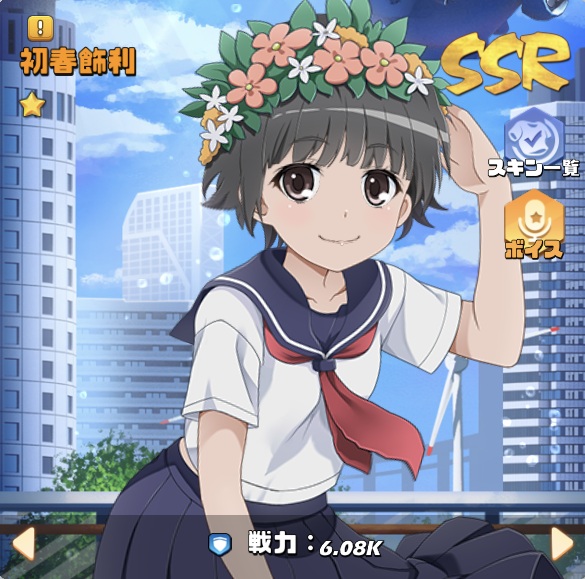Open the ボイス voice menu
This screenshot has width=585, height=579.
[534, 225]
